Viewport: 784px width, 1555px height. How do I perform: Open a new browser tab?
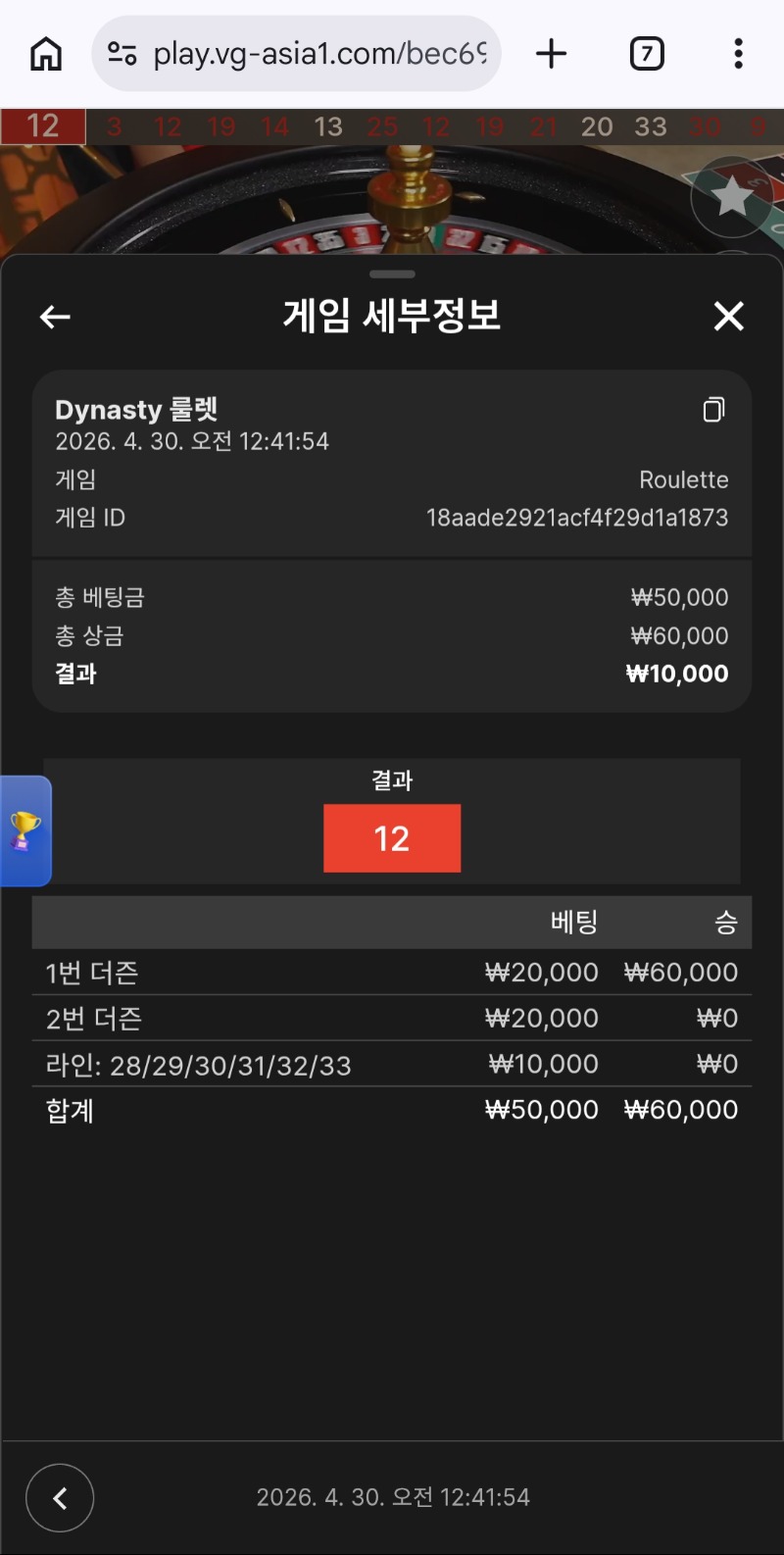coord(552,53)
